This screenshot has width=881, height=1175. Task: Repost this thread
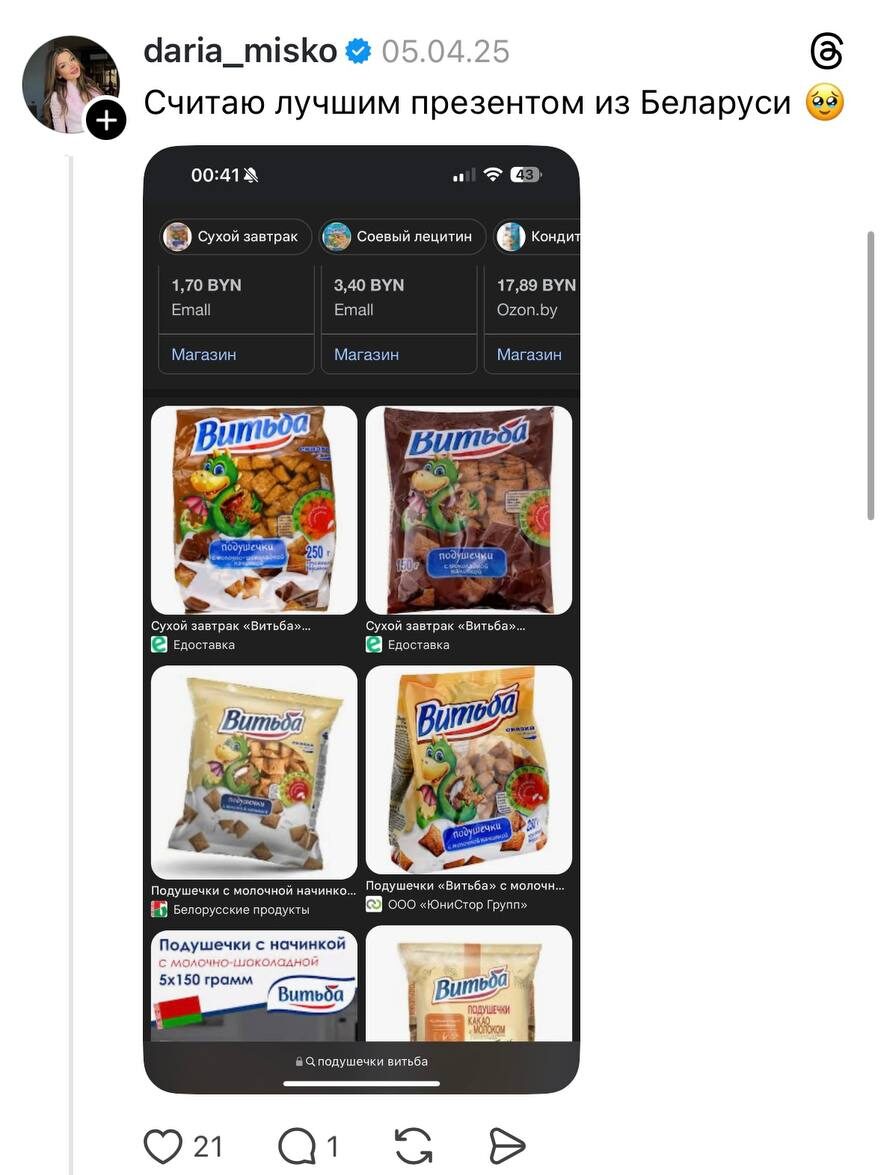[x=413, y=1145]
